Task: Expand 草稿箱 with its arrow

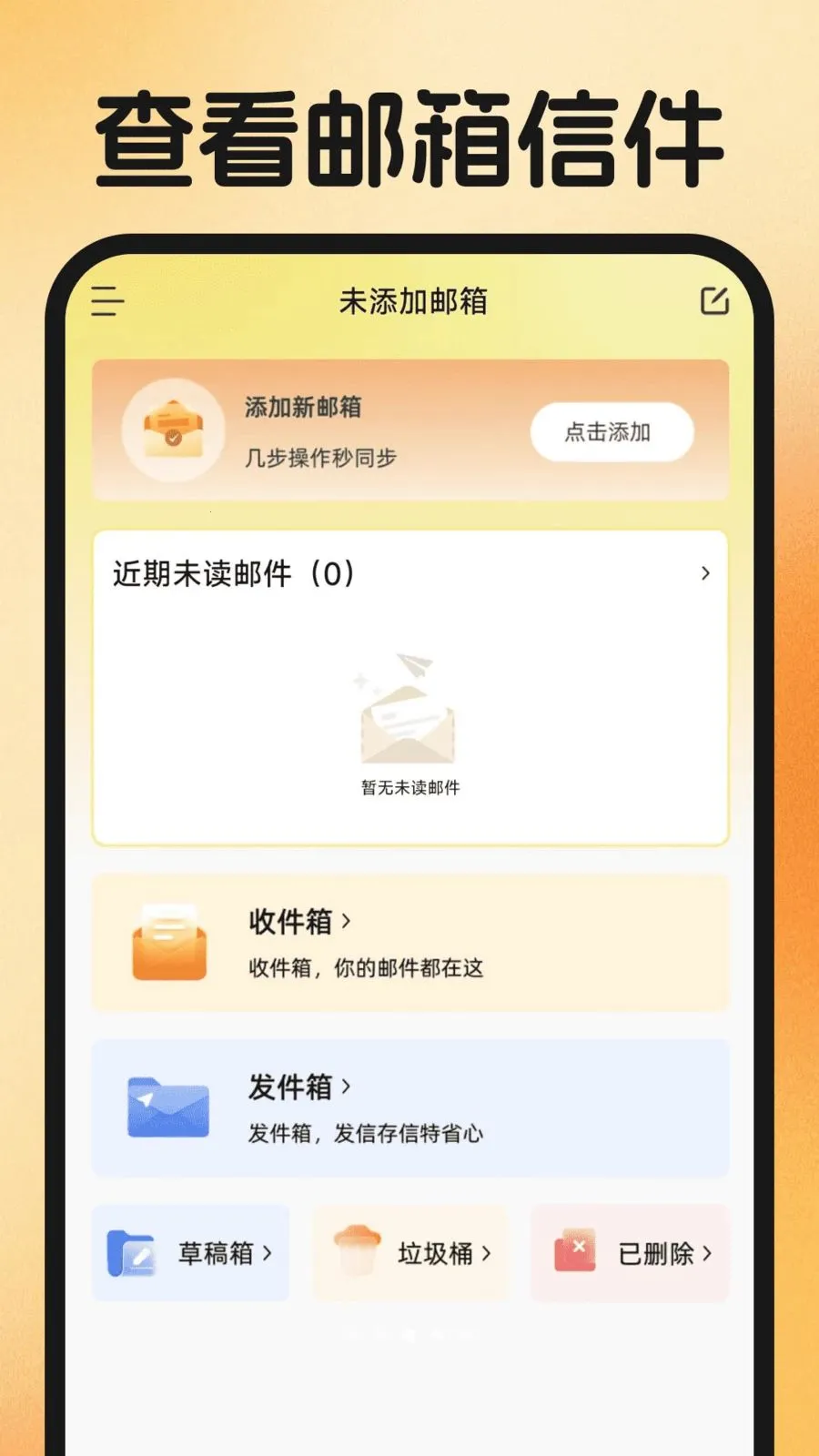Action: coord(266,1254)
